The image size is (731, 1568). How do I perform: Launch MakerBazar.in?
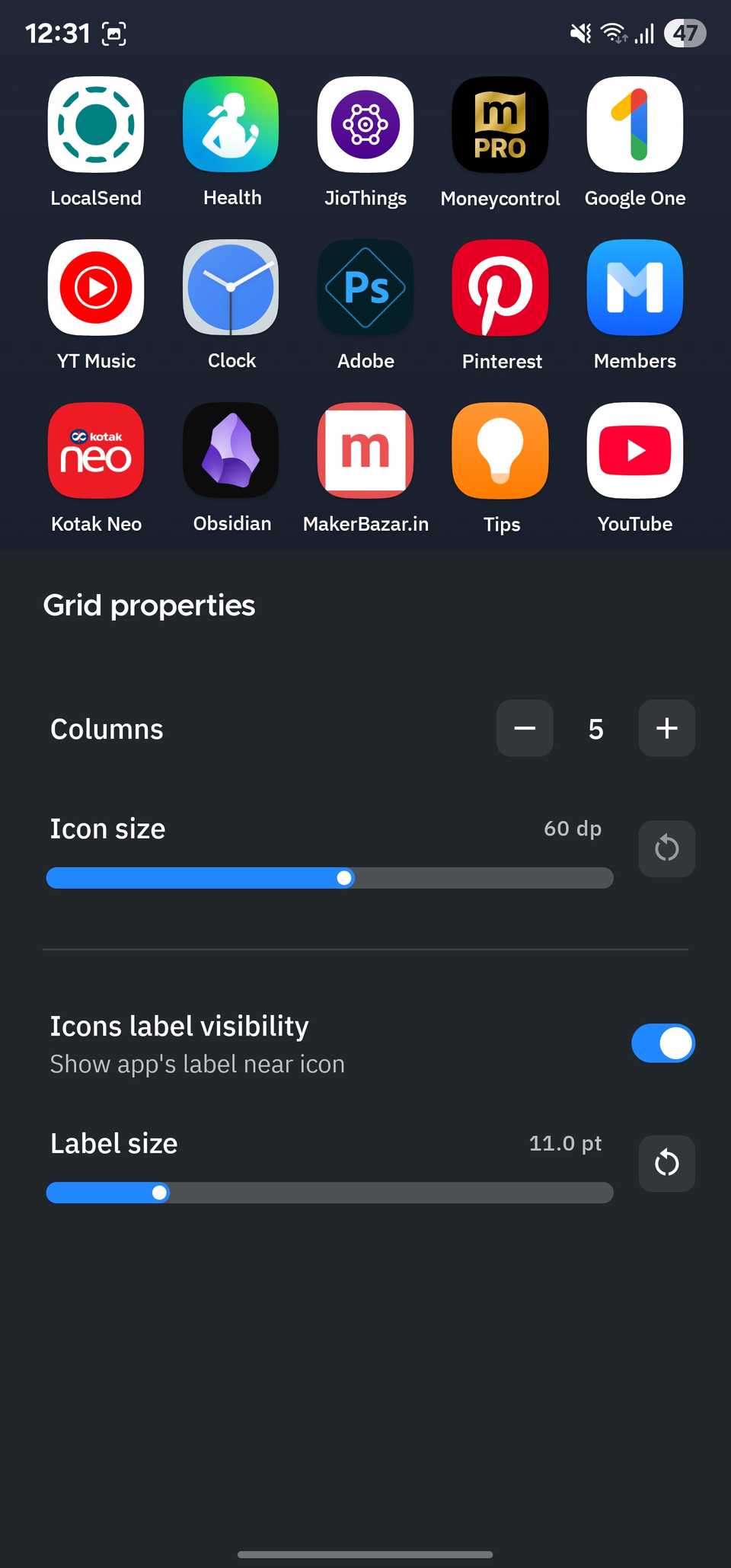click(365, 450)
